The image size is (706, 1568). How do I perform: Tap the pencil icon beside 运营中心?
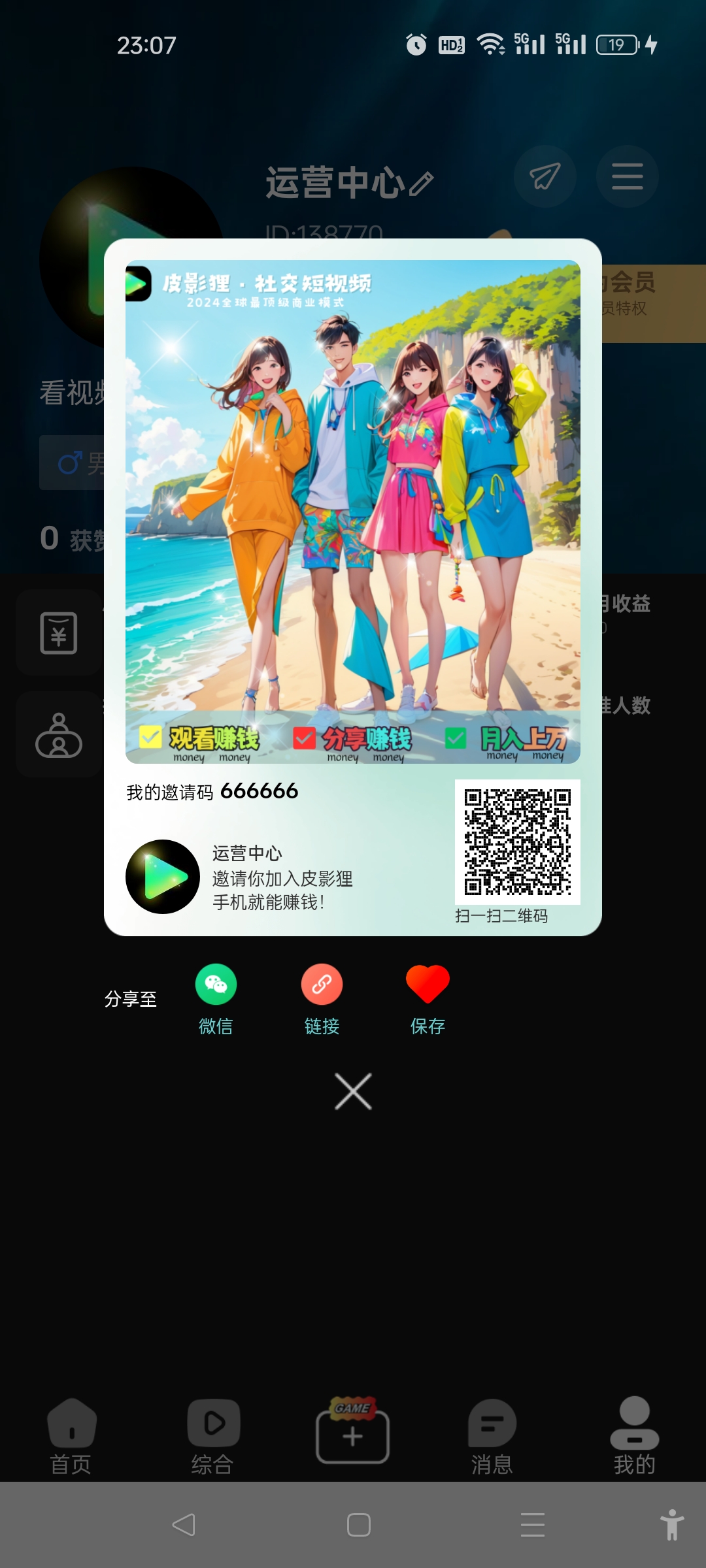(x=422, y=185)
